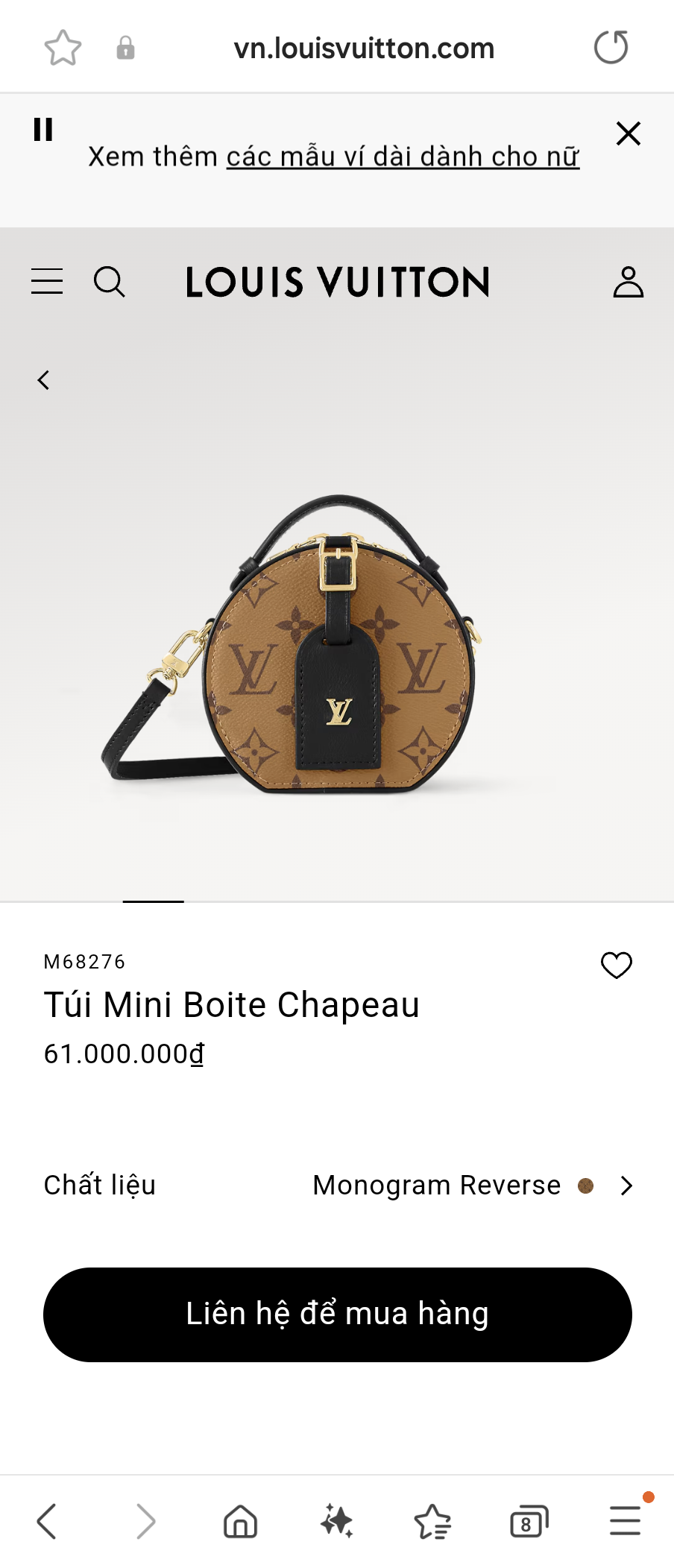The height and width of the screenshot is (1568, 674).
Task: Click the lock icon for site security info
Action: pyautogui.click(x=125, y=48)
